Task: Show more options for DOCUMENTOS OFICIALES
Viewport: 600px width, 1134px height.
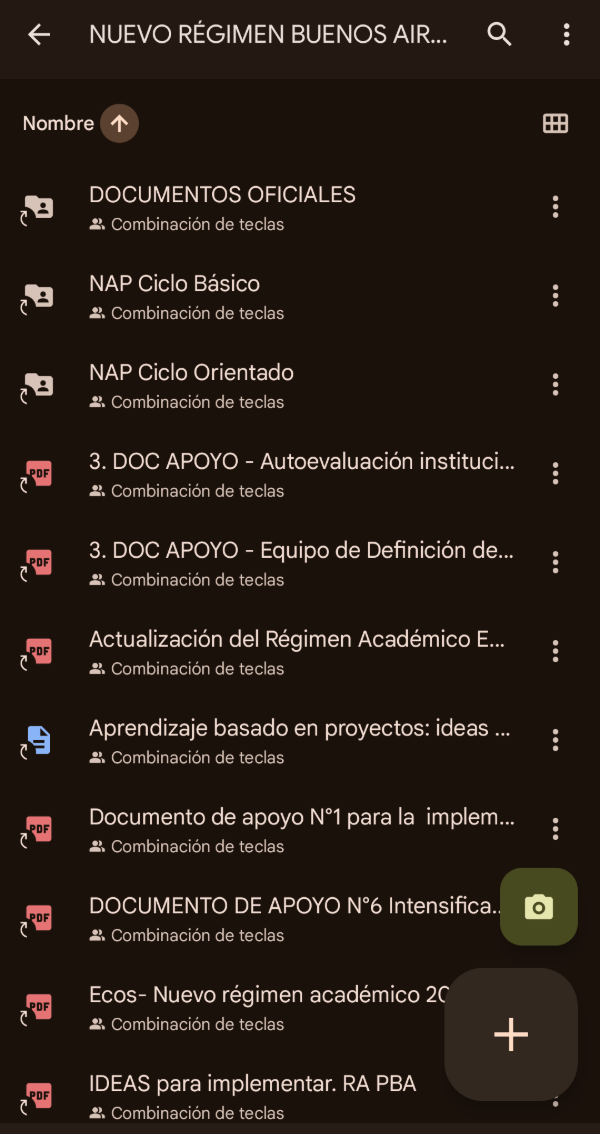Action: click(555, 207)
